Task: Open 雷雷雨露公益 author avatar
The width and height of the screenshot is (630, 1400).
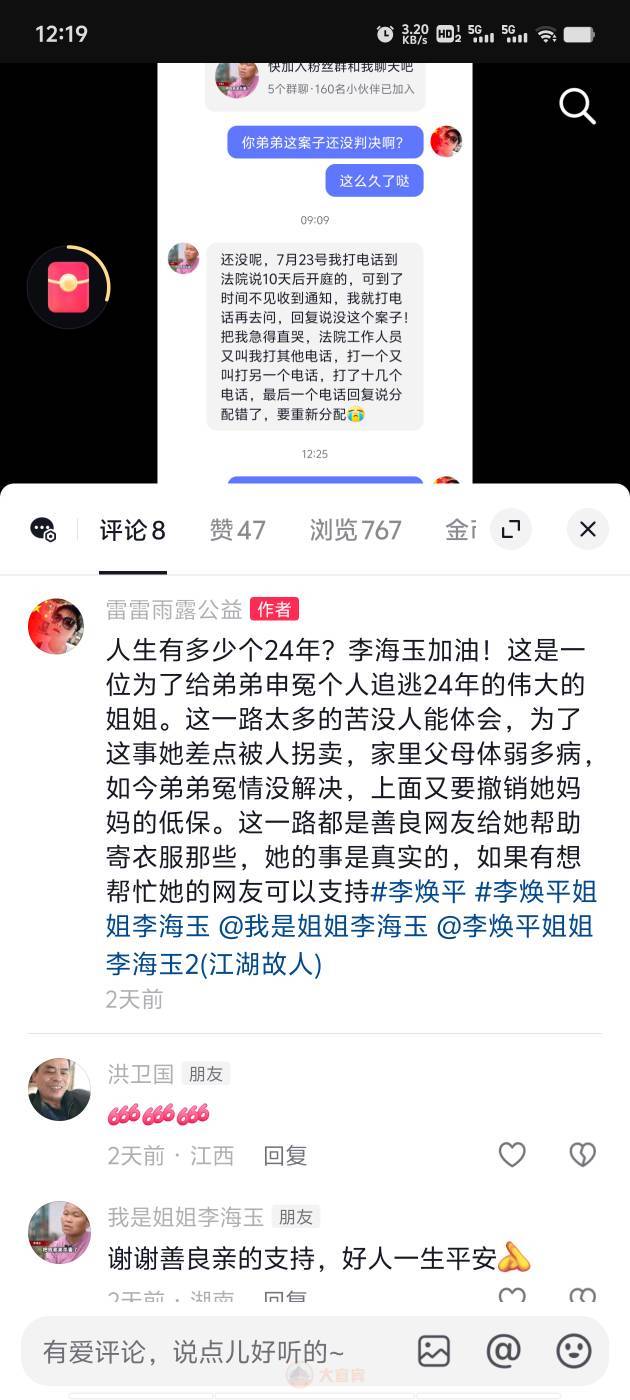Action: (x=56, y=627)
